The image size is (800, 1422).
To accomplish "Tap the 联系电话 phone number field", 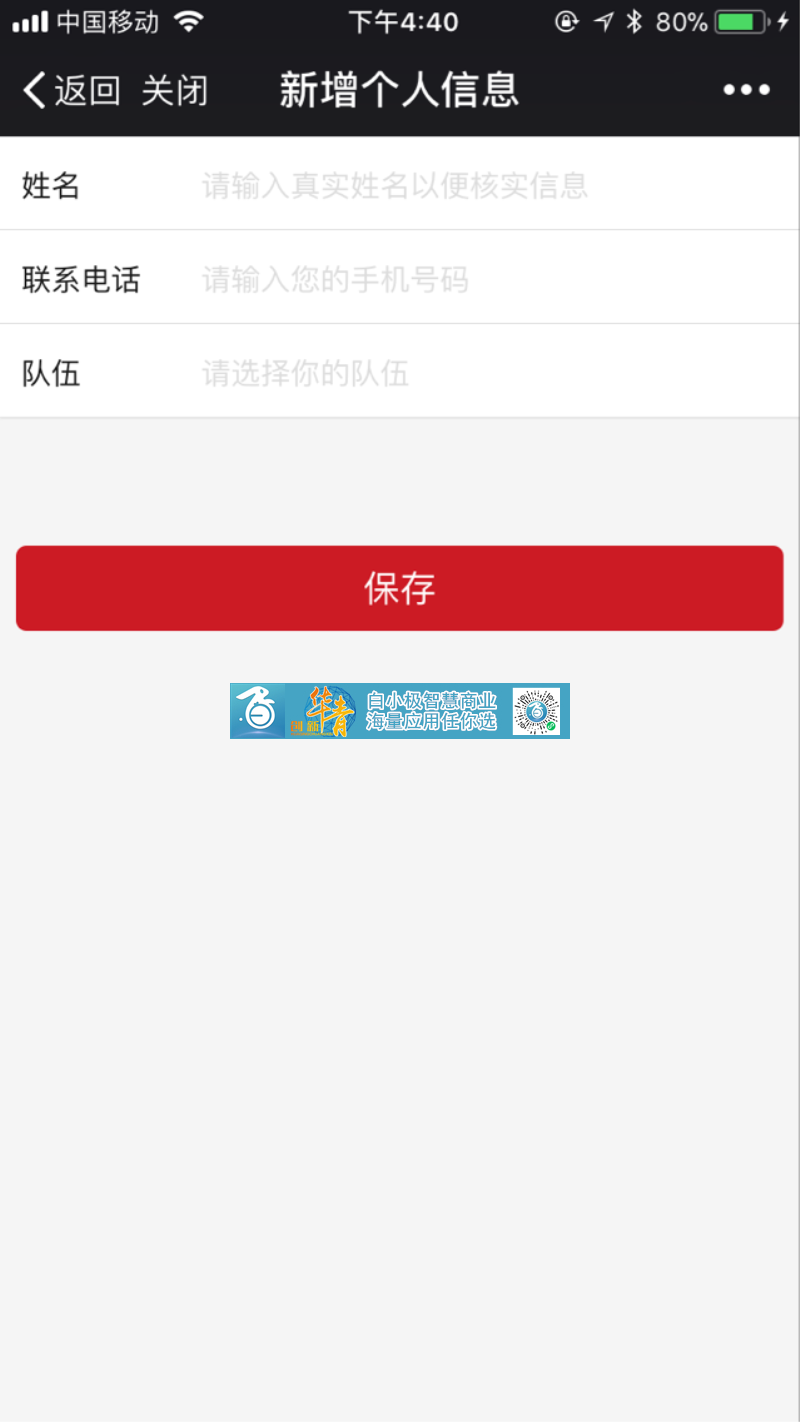I will [x=490, y=279].
